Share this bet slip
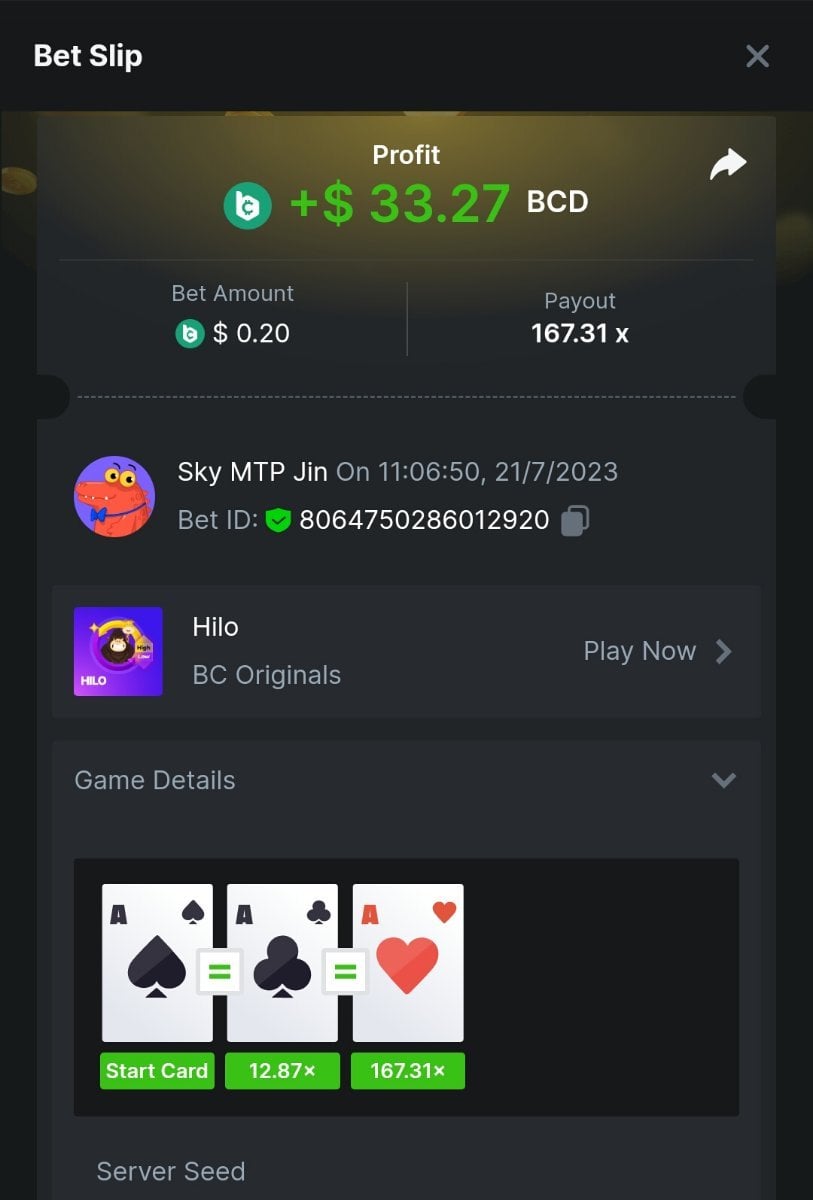Screen dimensions: 813x1200 click(x=728, y=164)
